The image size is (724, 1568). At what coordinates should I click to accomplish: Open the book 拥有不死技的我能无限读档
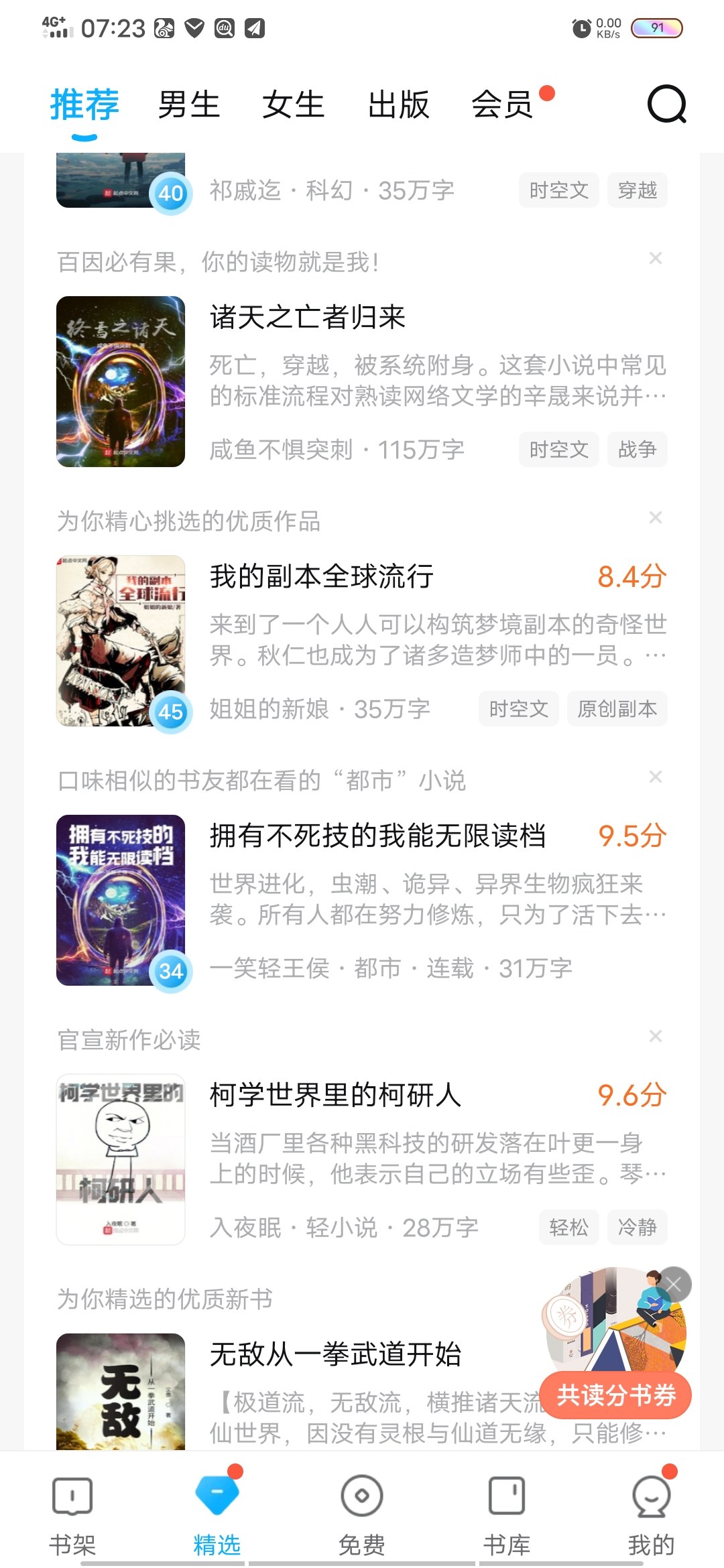pyautogui.click(x=377, y=836)
